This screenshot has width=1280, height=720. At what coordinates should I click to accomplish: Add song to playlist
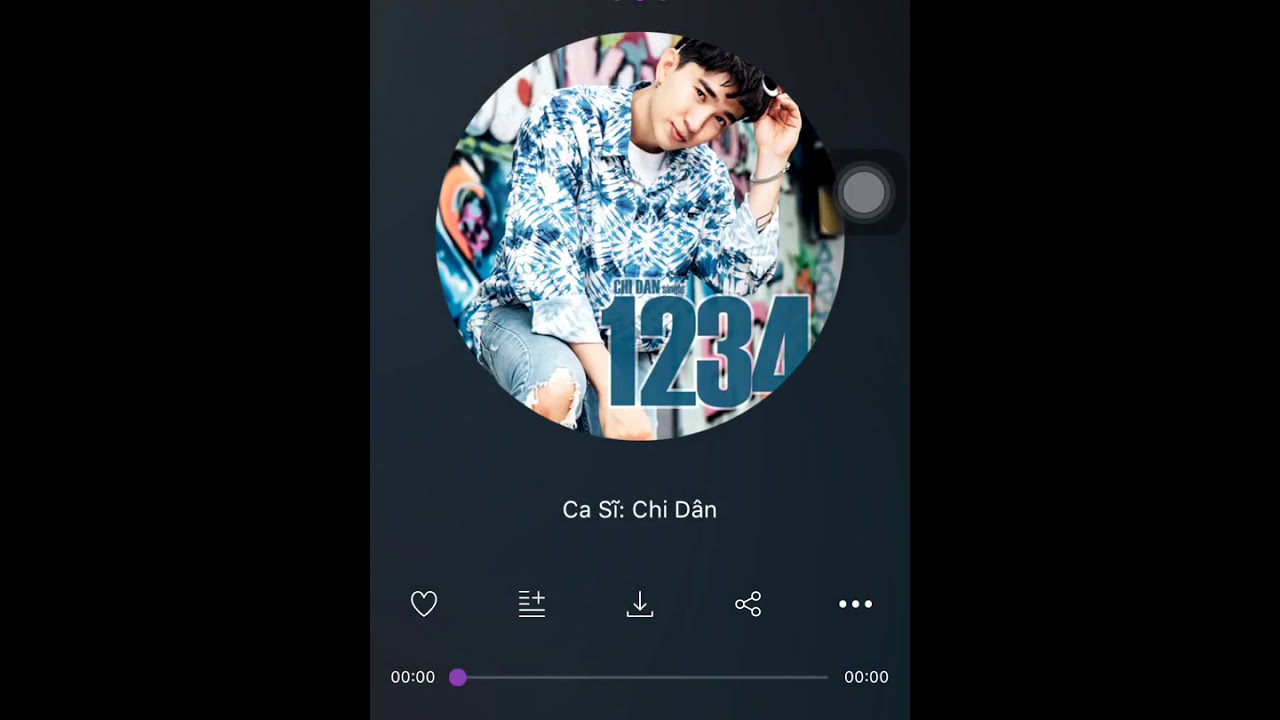coord(532,604)
